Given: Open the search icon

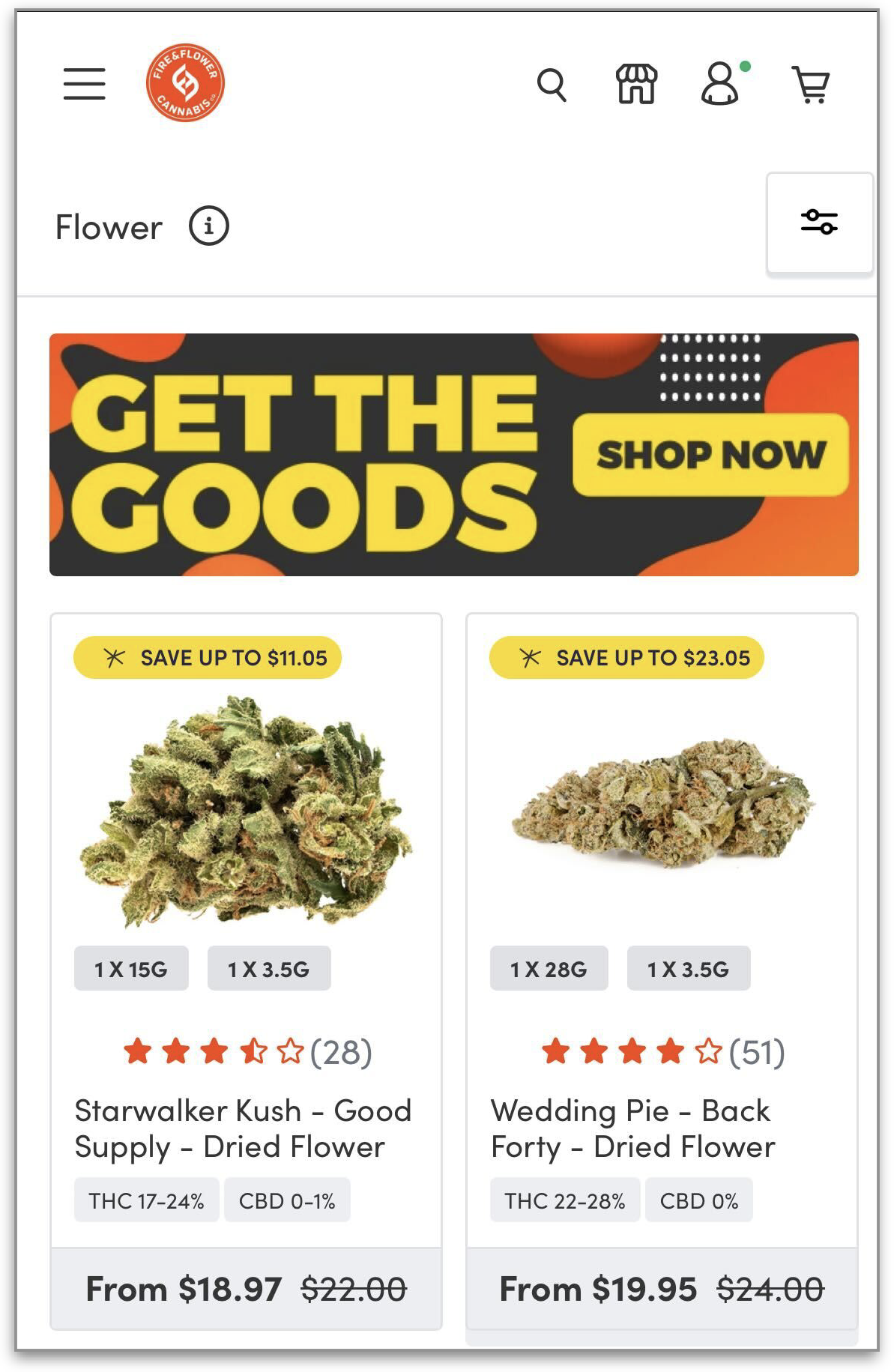Looking at the screenshot, I should click(x=552, y=85).
